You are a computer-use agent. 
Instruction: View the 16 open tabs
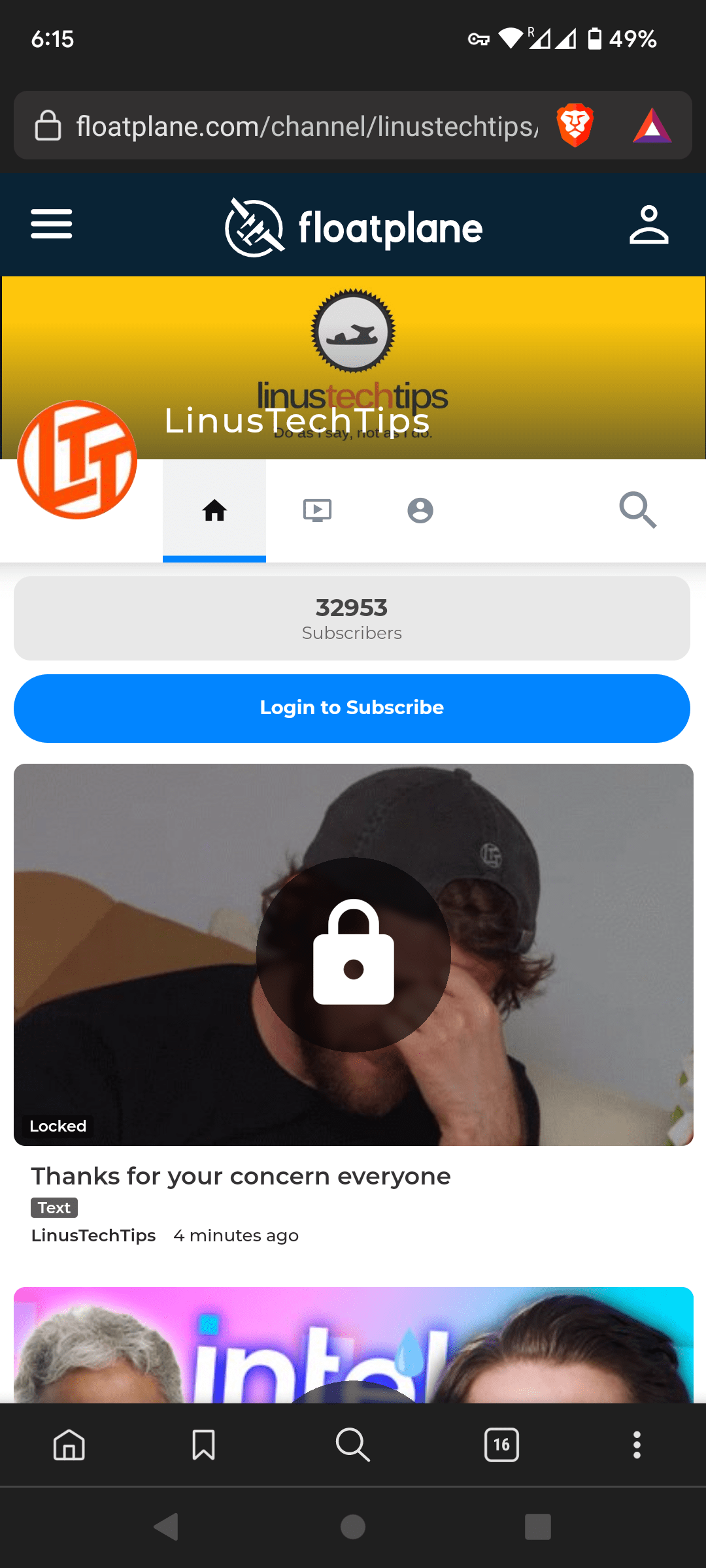tap(501, 1445)
